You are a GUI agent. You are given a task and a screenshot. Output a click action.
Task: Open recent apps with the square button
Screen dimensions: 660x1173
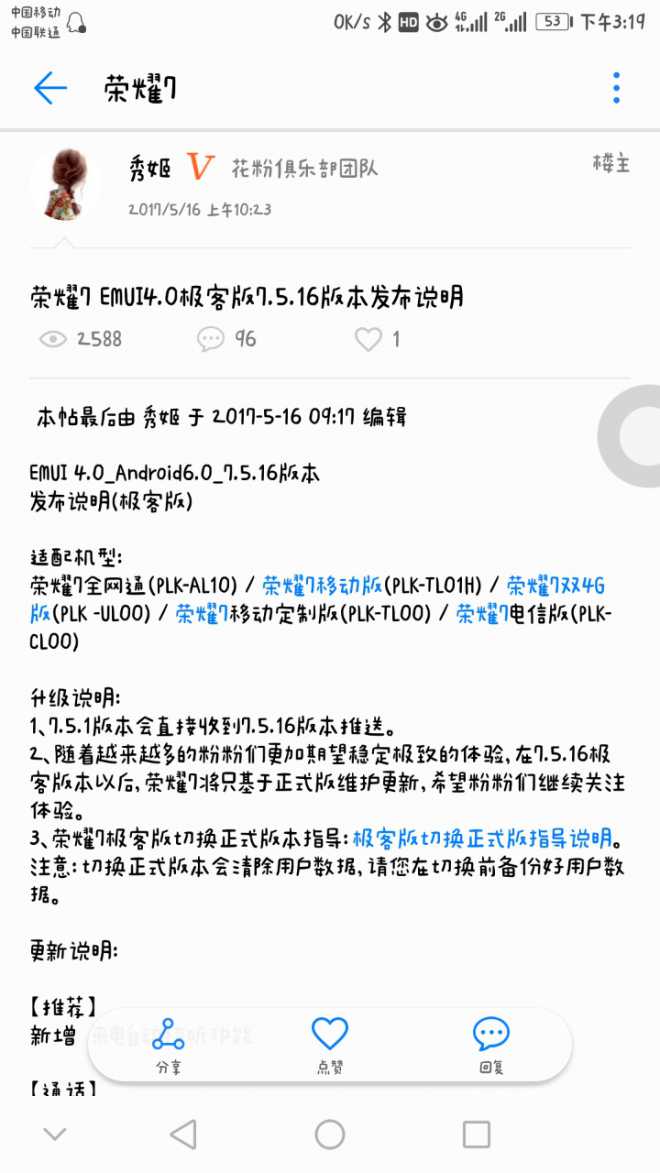click(x=476, y=1133)
